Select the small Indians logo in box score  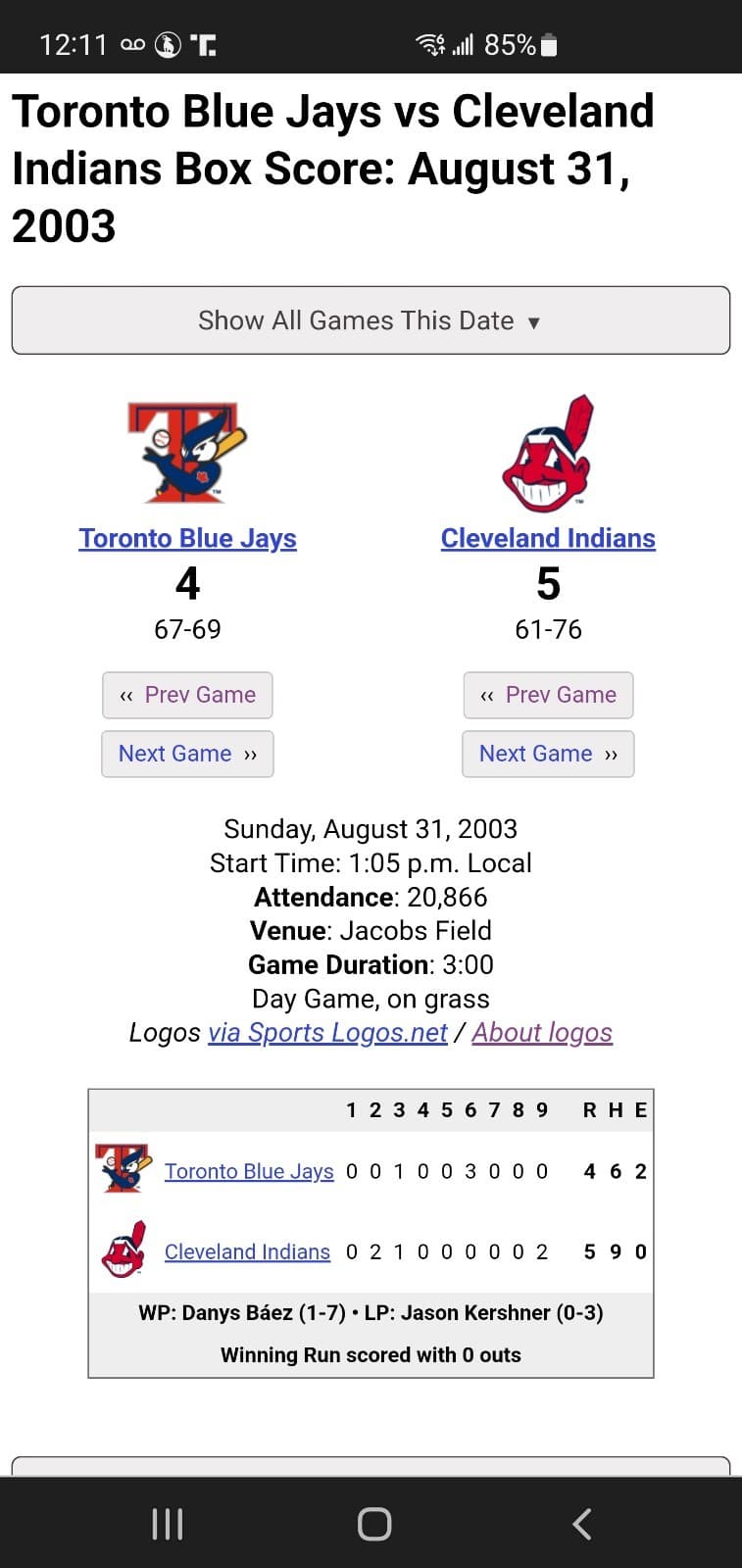123,1251
